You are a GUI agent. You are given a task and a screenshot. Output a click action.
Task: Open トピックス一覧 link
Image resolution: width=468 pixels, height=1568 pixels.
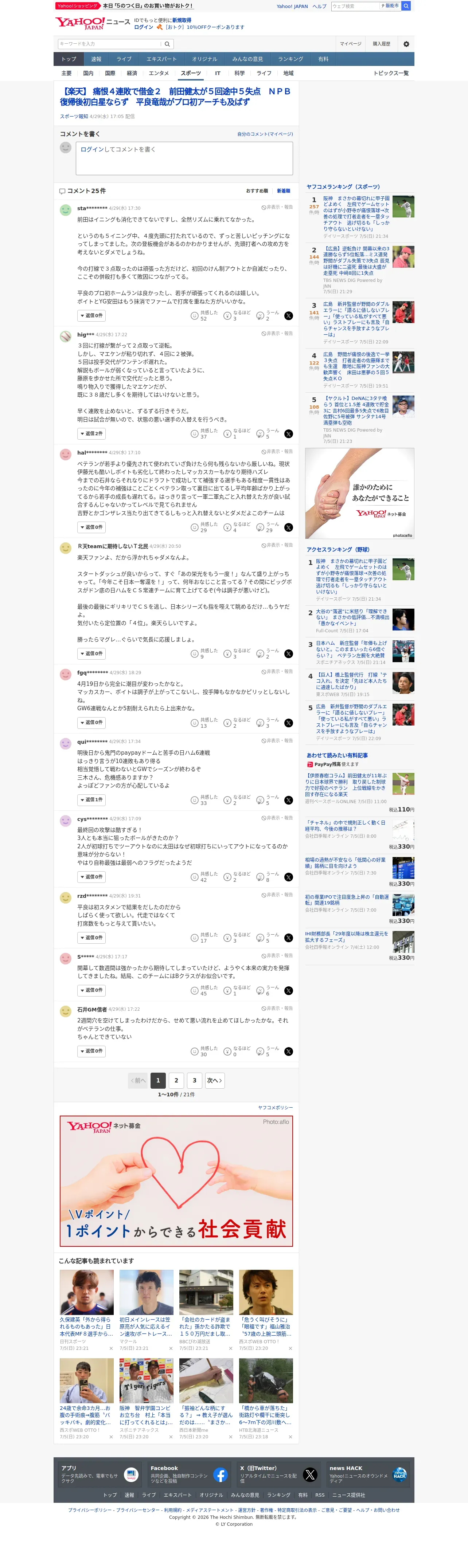click(391, 73)
